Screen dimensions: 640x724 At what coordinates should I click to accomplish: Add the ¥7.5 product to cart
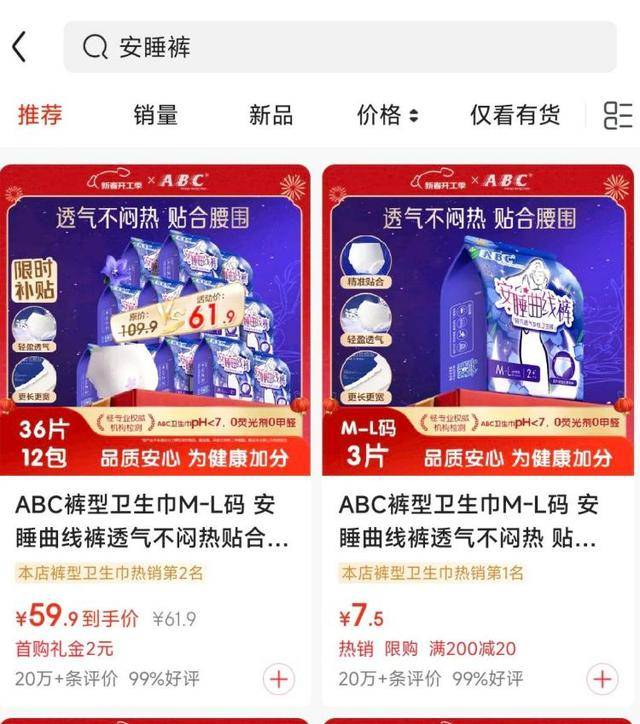(x=602, y=678)
